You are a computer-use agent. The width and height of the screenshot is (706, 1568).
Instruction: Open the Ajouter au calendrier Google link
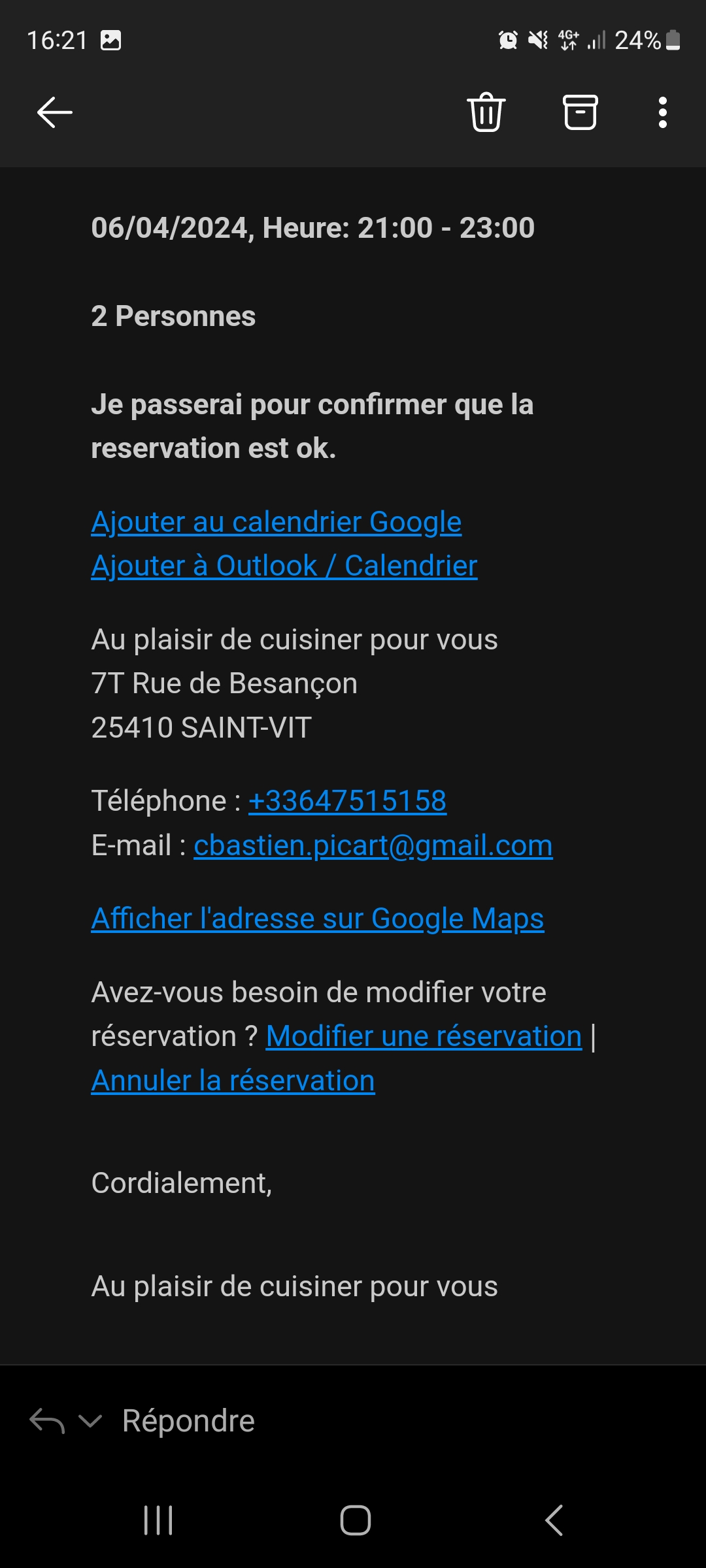pos(277,522)
